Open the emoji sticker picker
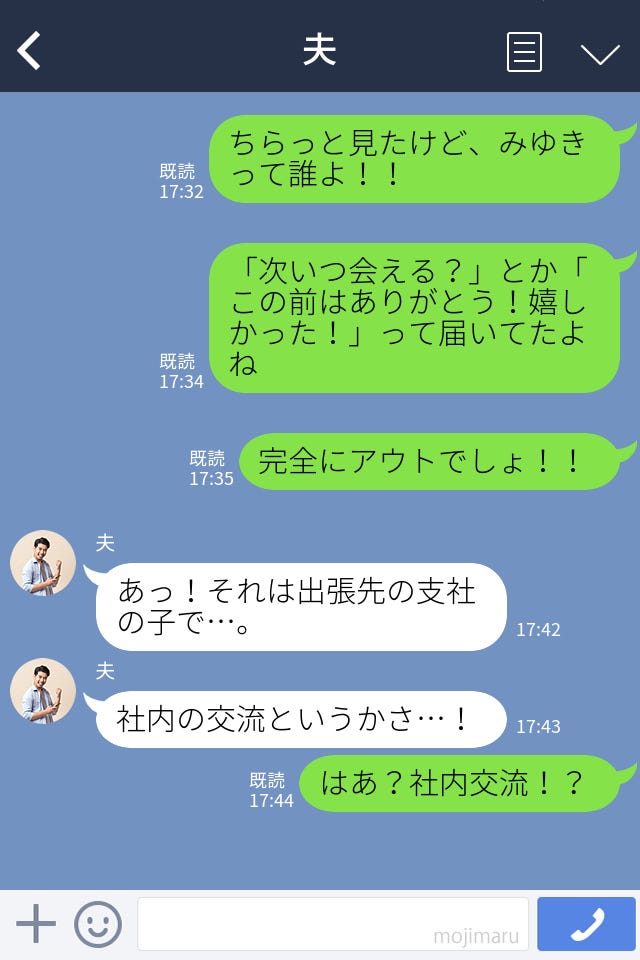Viewport: 640px width, 960px height. pos(98,924)
